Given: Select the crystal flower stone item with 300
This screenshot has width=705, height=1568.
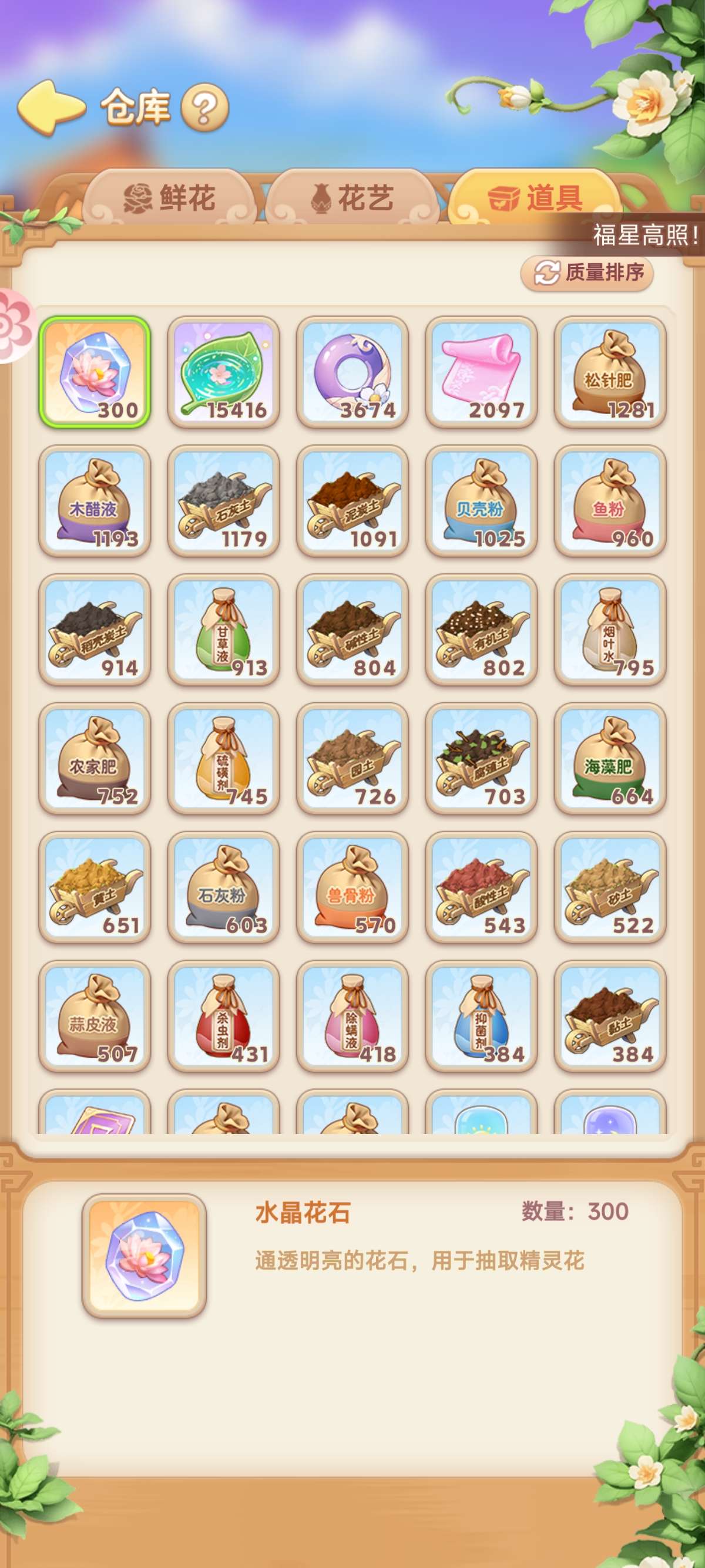Looking at the screenshot, I should pos(95,372).
